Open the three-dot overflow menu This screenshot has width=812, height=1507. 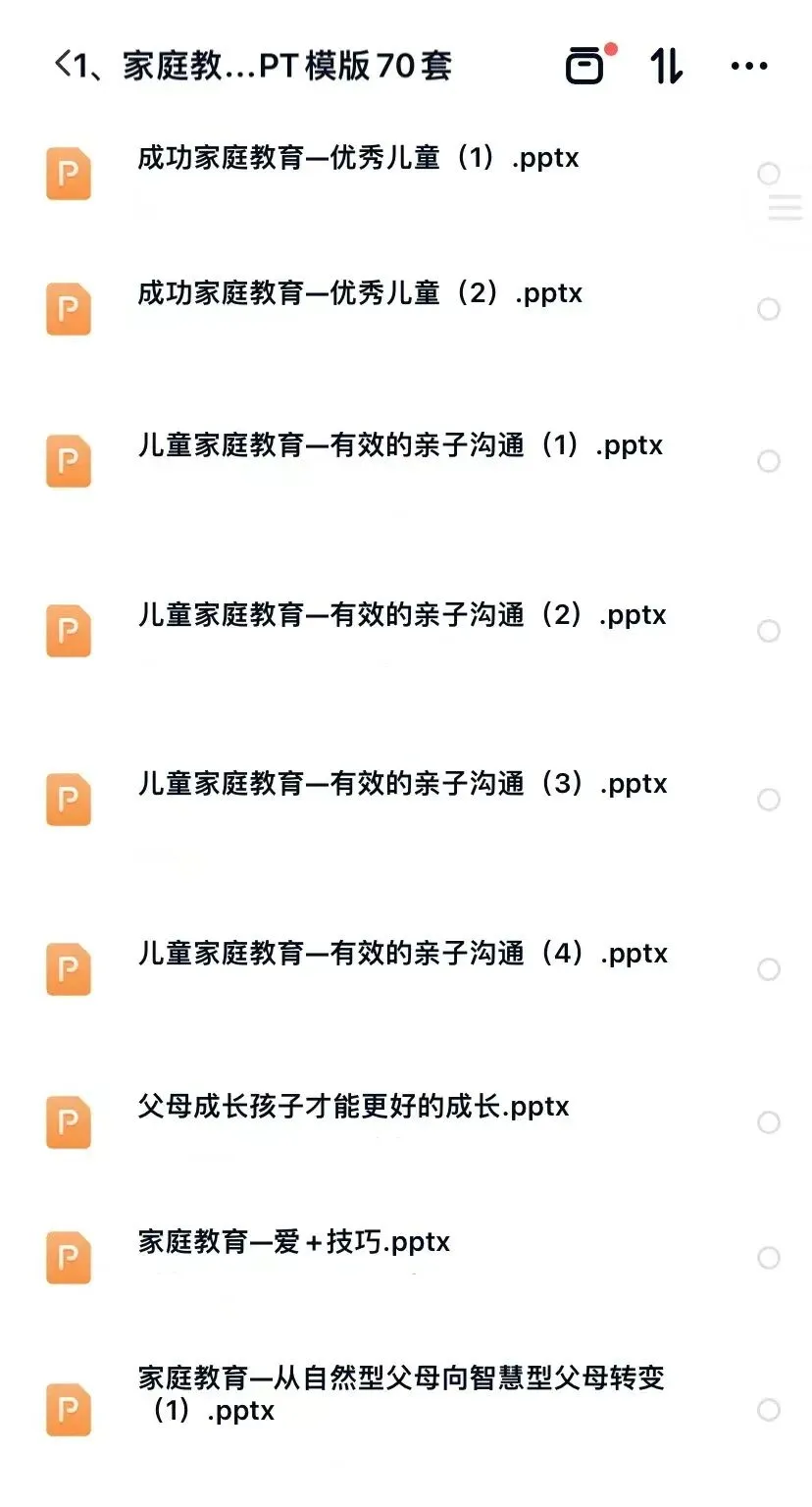coord(749,66)
